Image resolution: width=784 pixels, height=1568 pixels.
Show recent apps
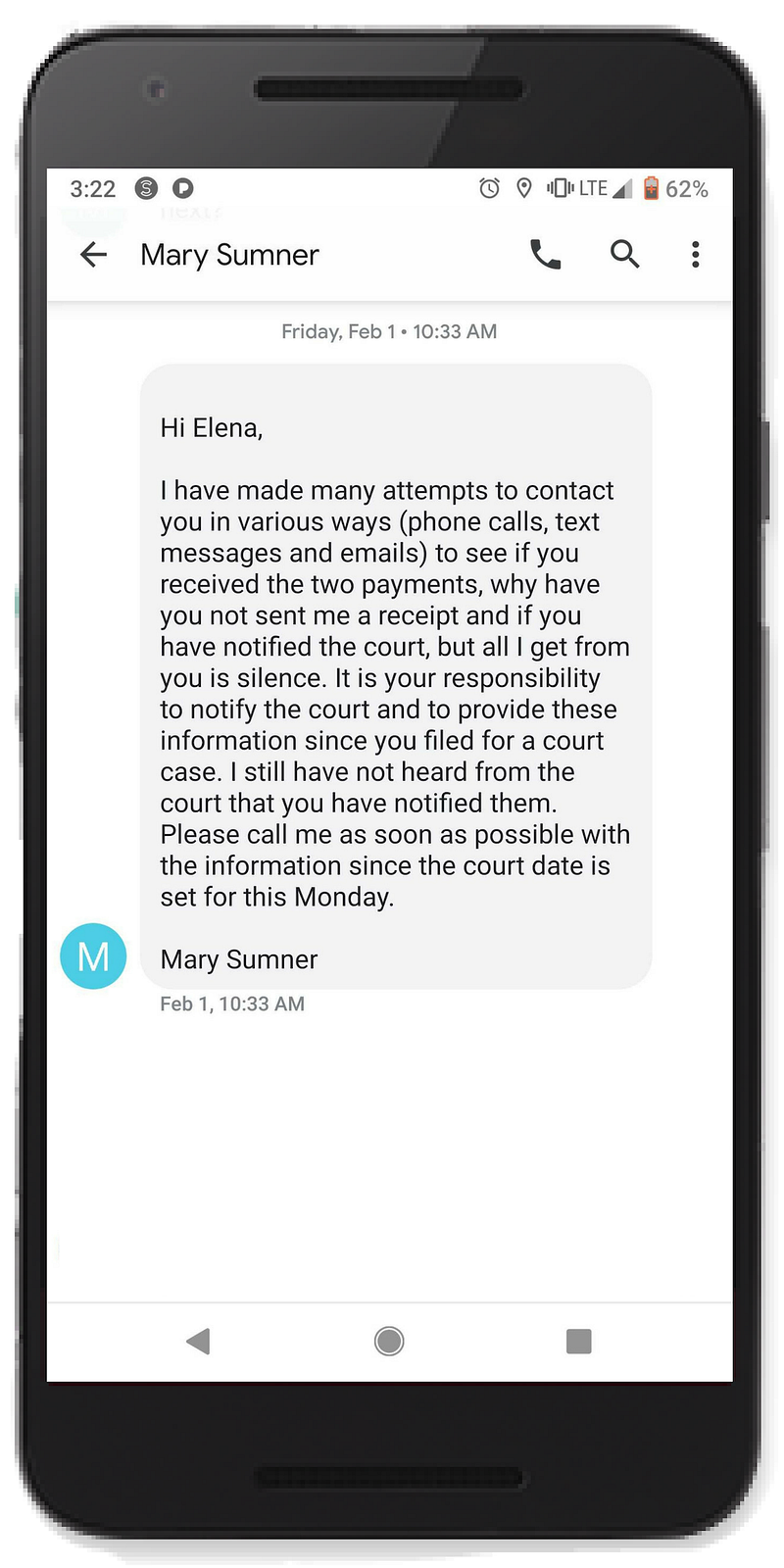(578, 1341)
